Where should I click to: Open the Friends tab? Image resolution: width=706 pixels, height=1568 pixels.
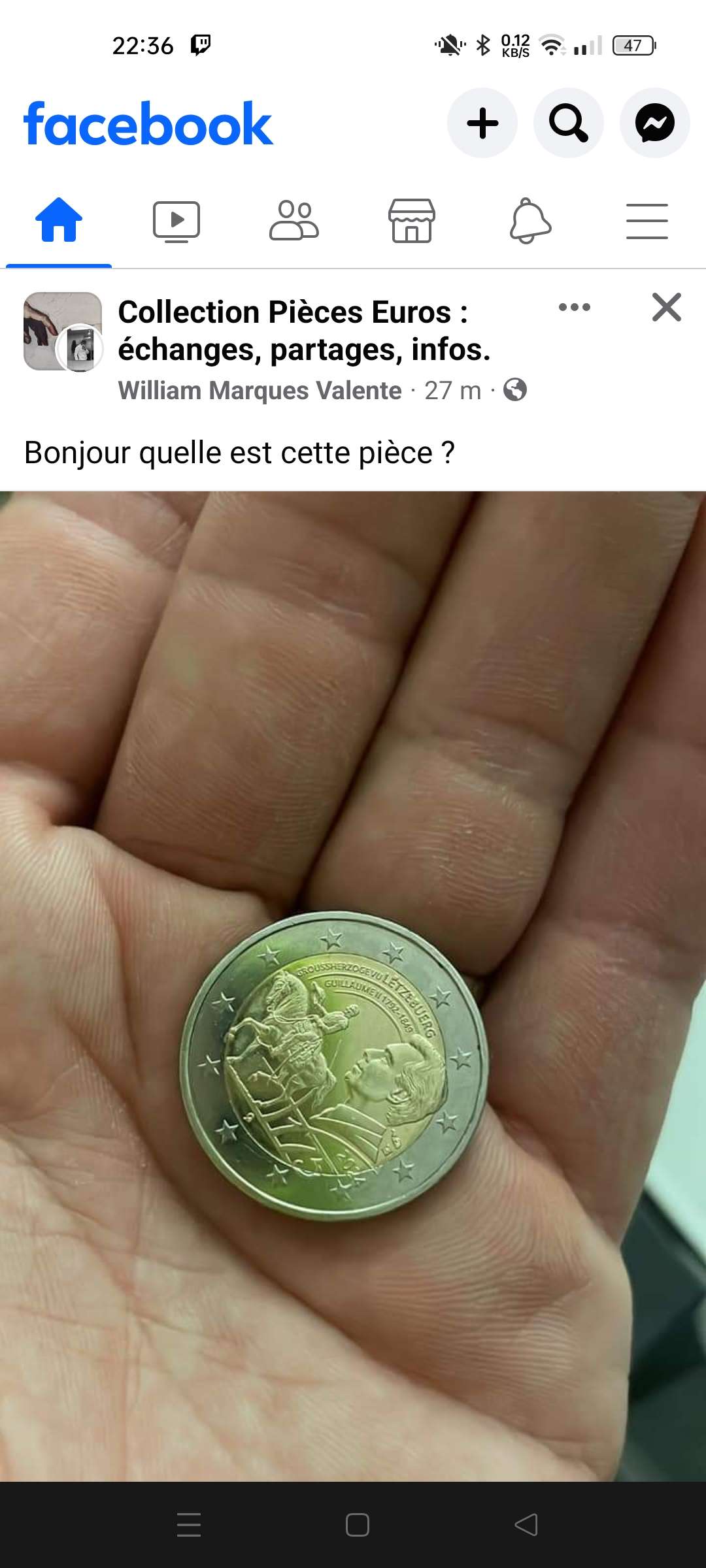[x=294, y=221]
